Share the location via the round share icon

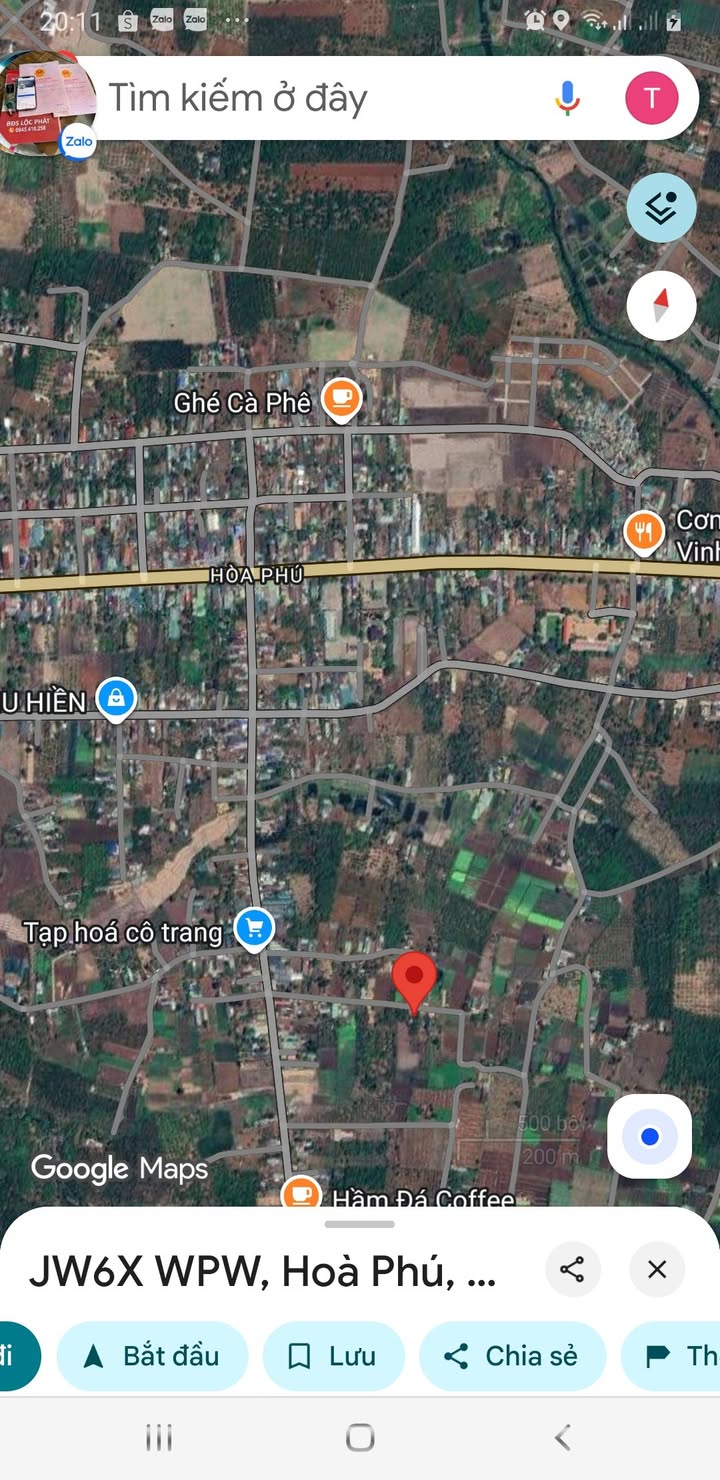pos(572,1270)
